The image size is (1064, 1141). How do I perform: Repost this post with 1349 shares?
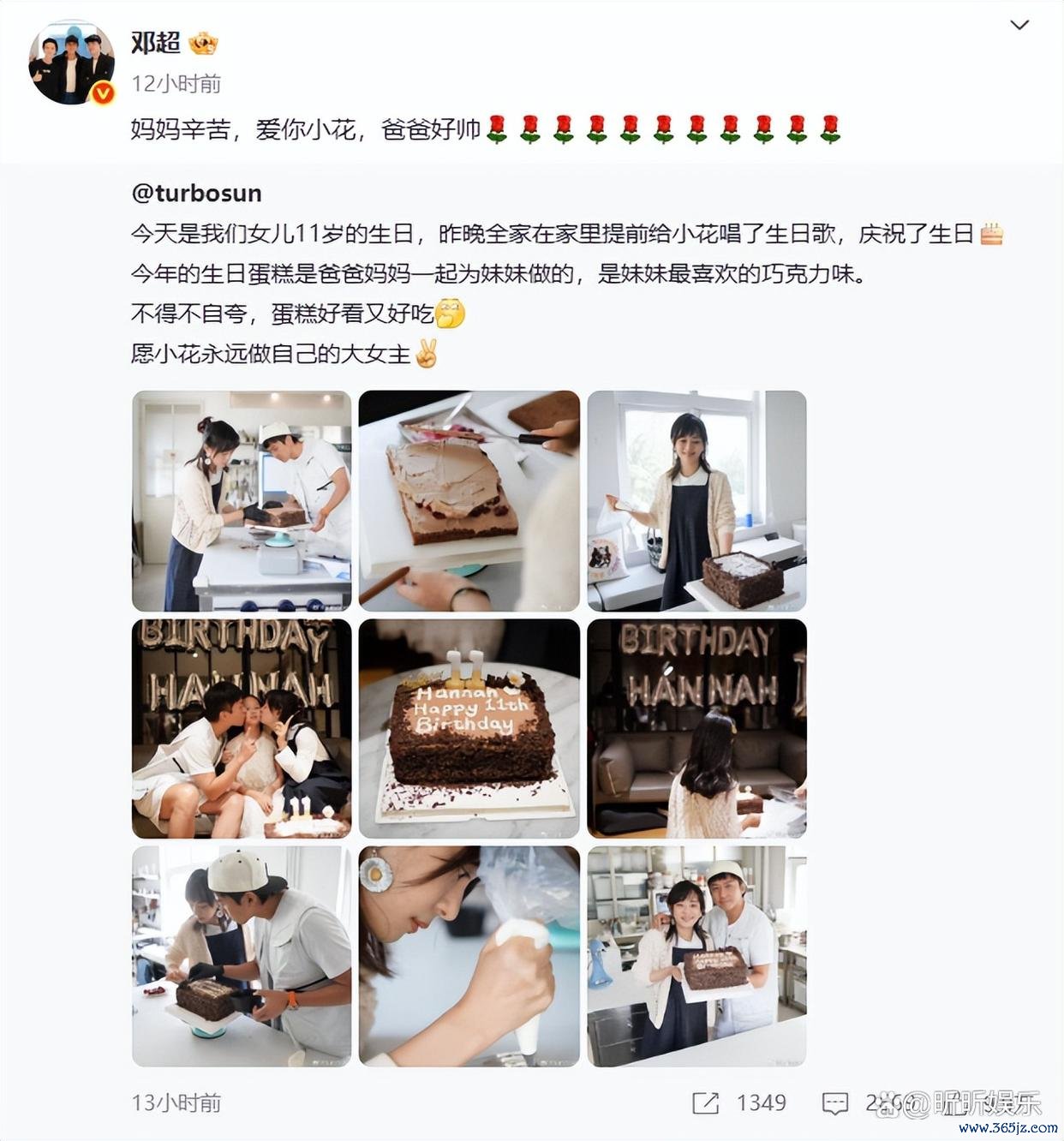coord(706,1103)
